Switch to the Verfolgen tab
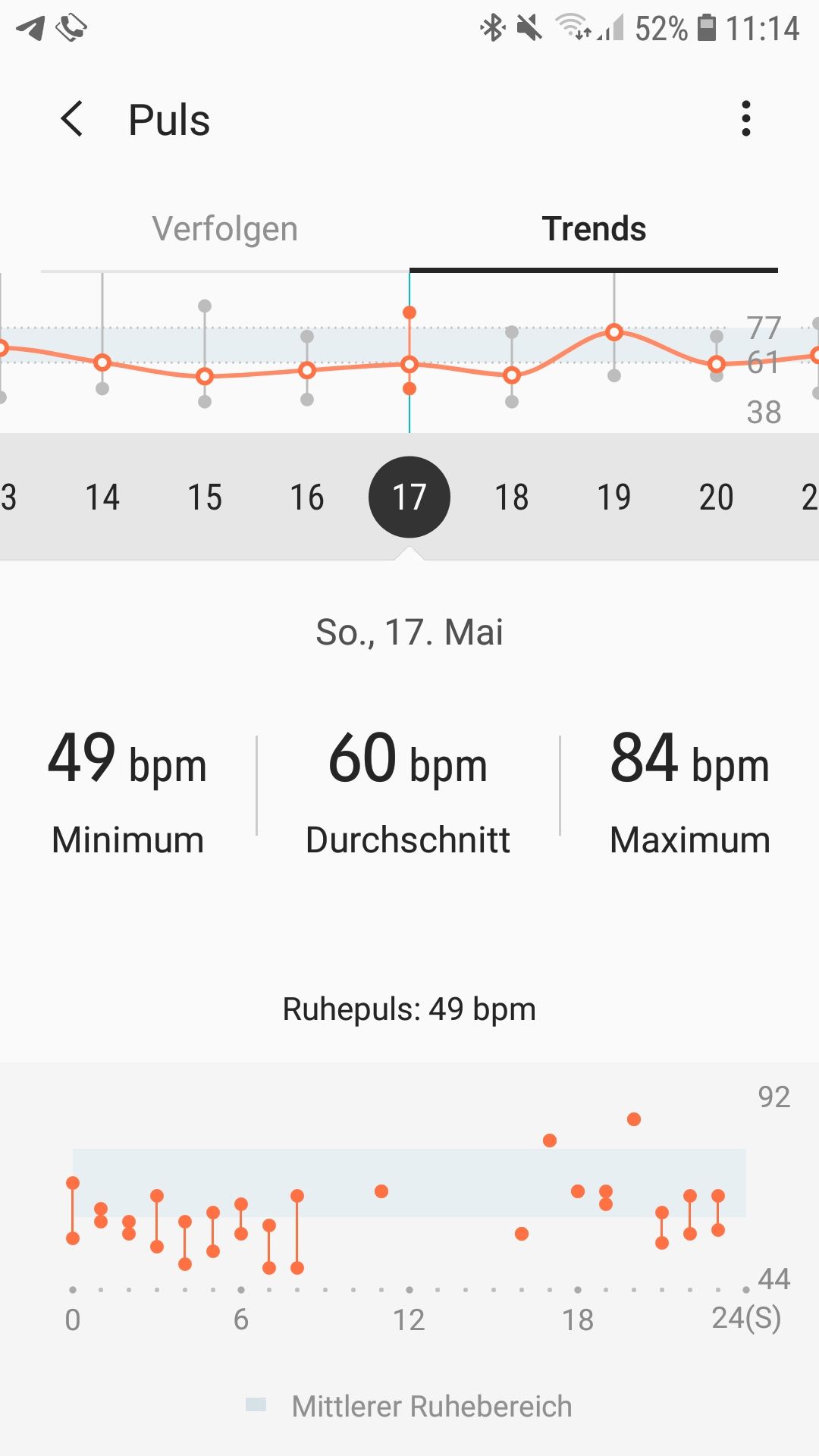Screen dimensions: 819x1456 [x=224, y=229]
